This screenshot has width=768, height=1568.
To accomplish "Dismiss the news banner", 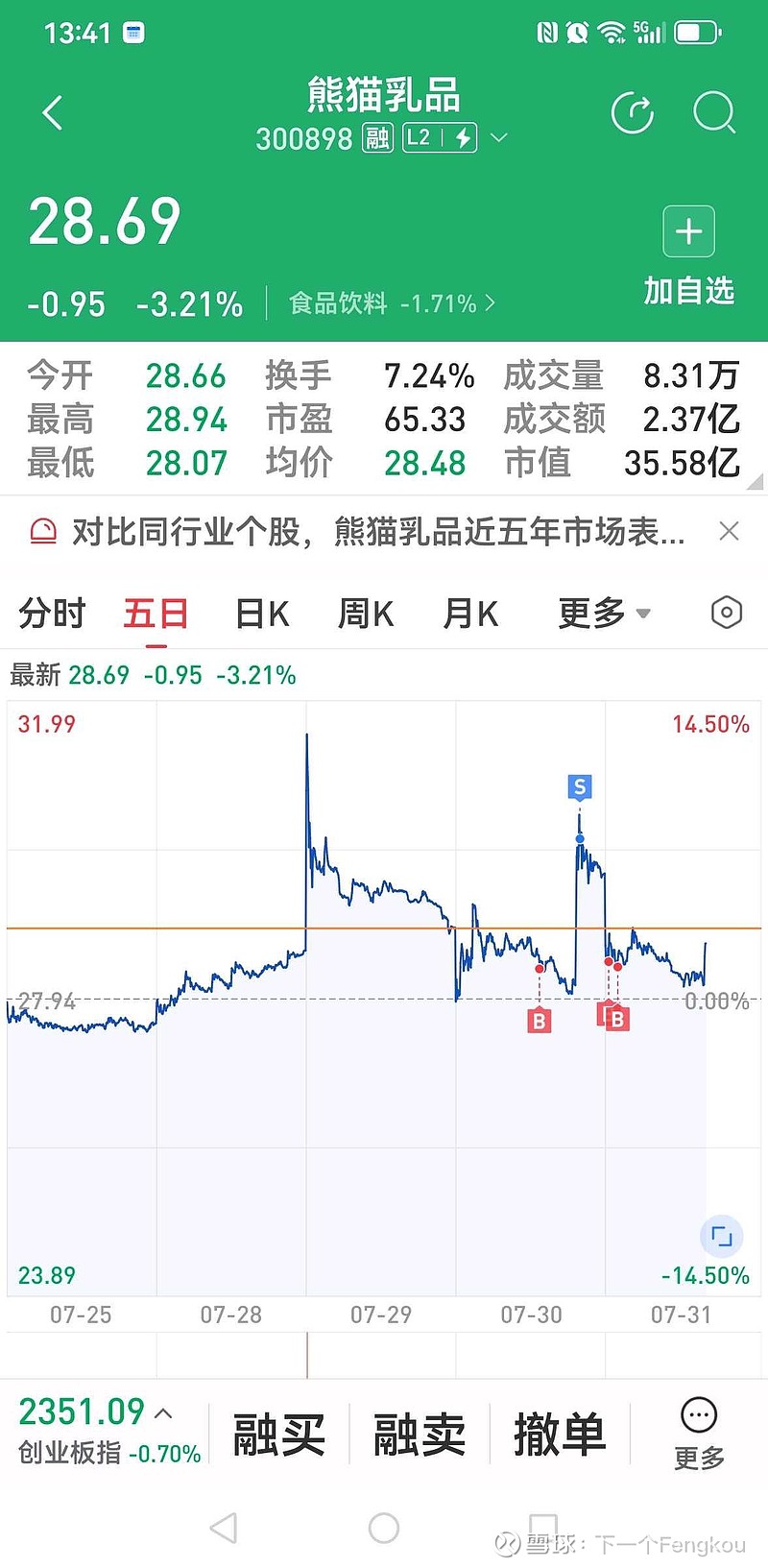I will [730, 531].
